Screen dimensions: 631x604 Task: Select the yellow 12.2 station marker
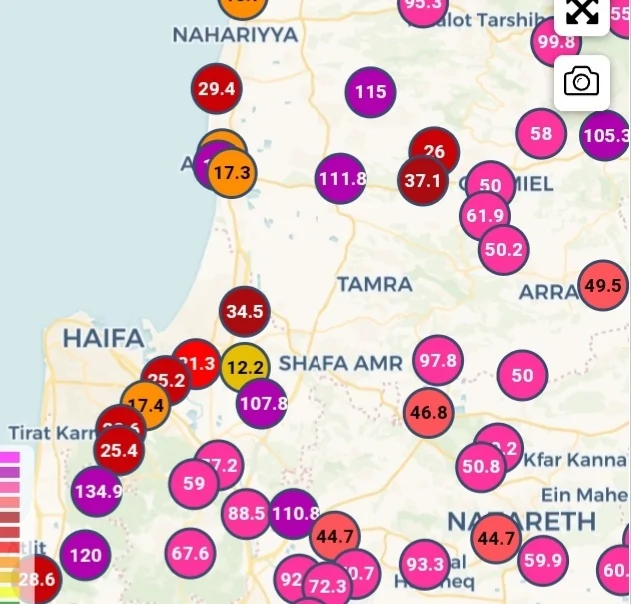coord(245,367)
